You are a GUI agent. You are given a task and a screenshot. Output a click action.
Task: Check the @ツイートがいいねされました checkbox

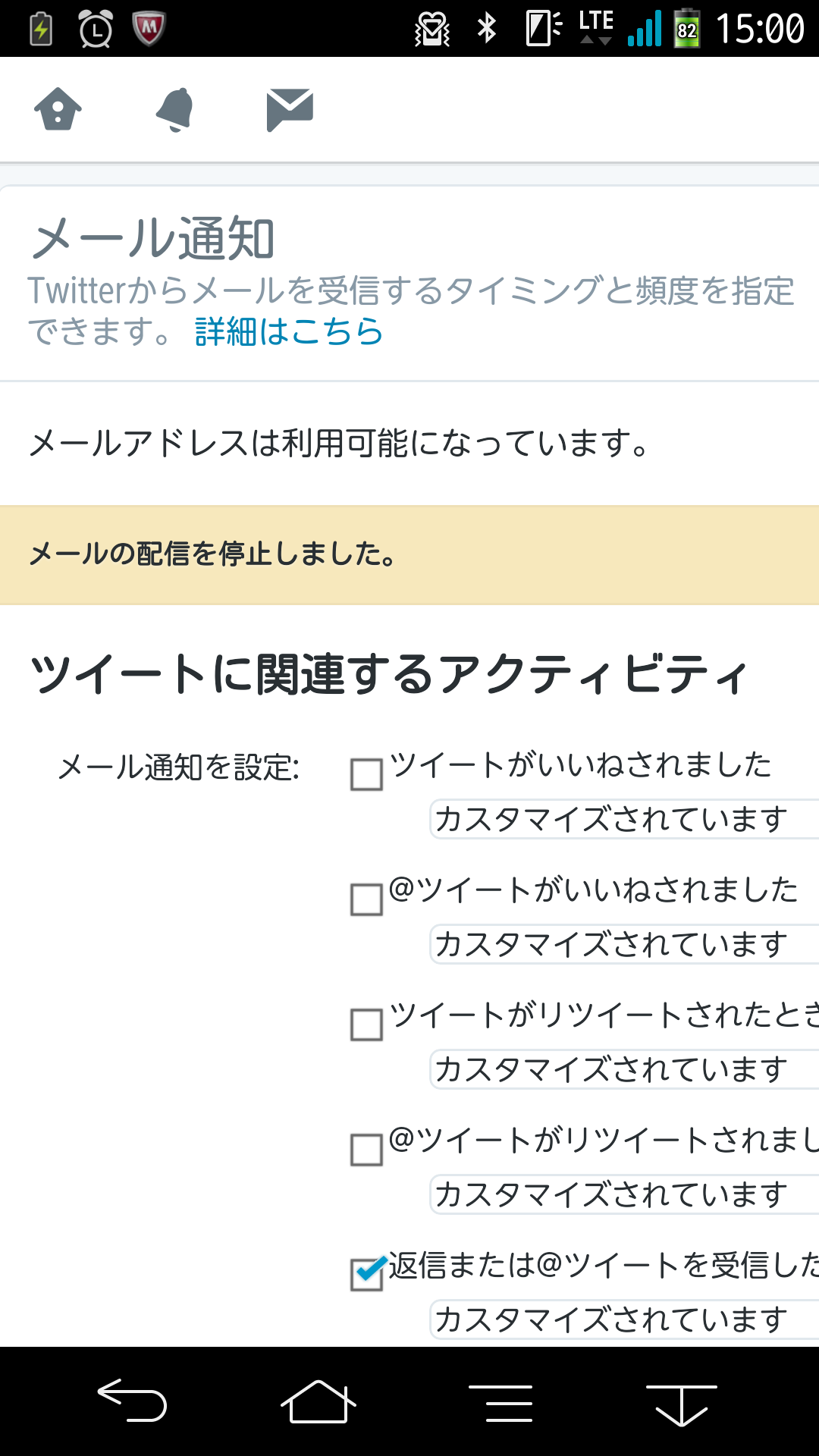[x=366, y=899]
